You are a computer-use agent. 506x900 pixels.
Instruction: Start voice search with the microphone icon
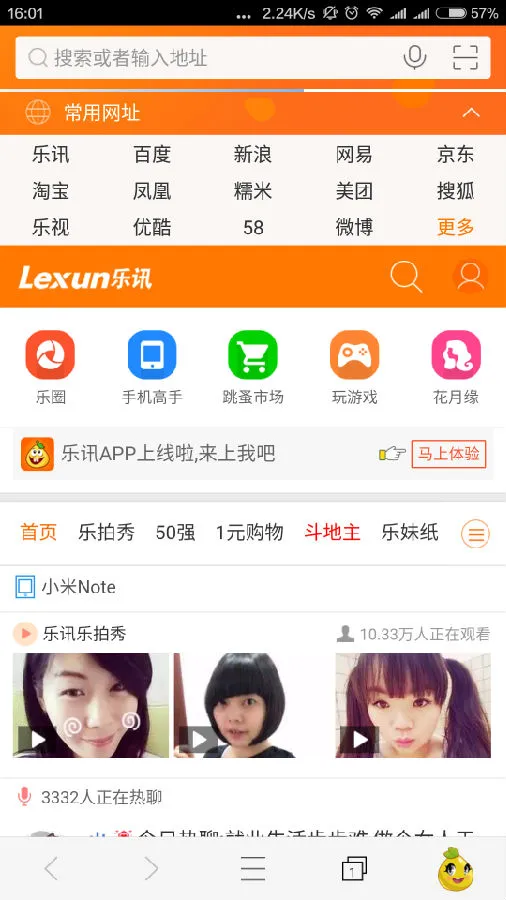414,58
